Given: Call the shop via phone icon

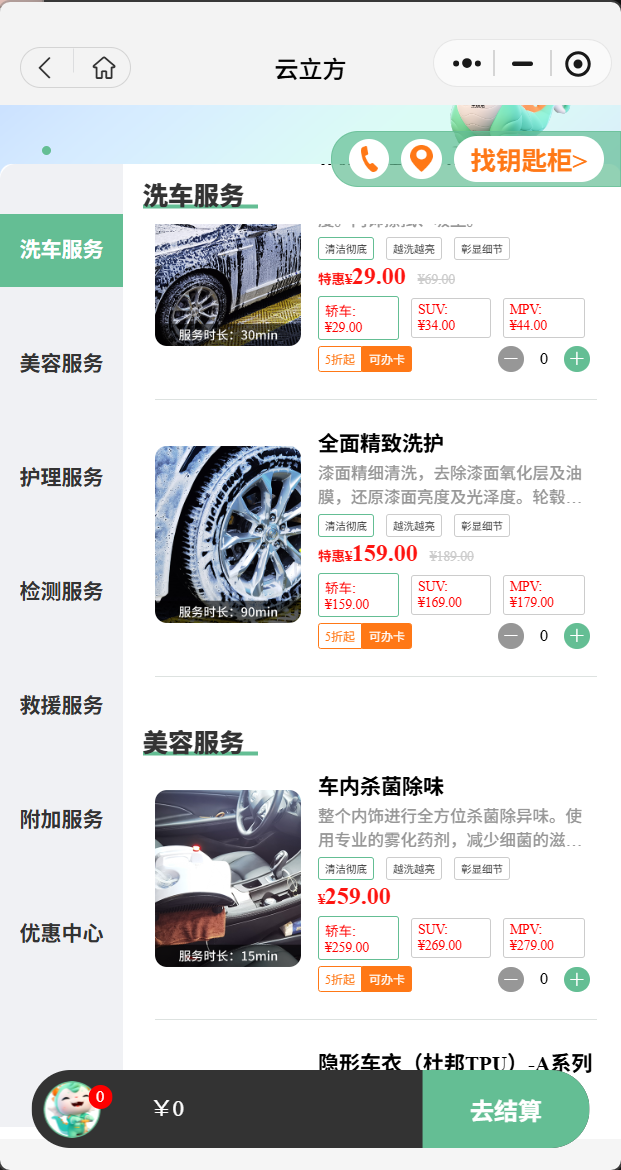Looking at the screenshot, I should 369,159.
